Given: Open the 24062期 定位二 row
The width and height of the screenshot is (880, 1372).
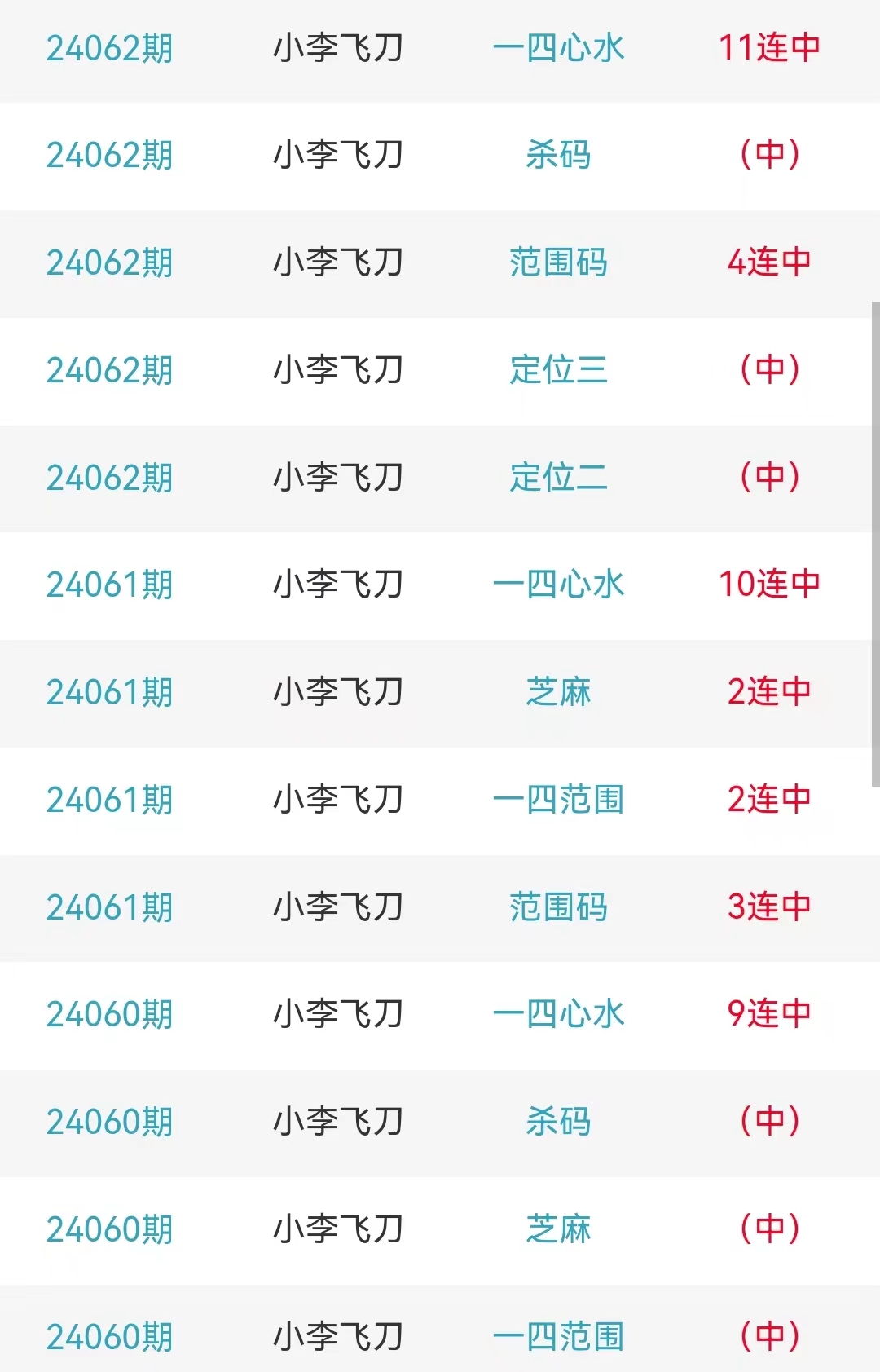Looking at the screenshot, I should pyautogui.click(x=558, y=478).
